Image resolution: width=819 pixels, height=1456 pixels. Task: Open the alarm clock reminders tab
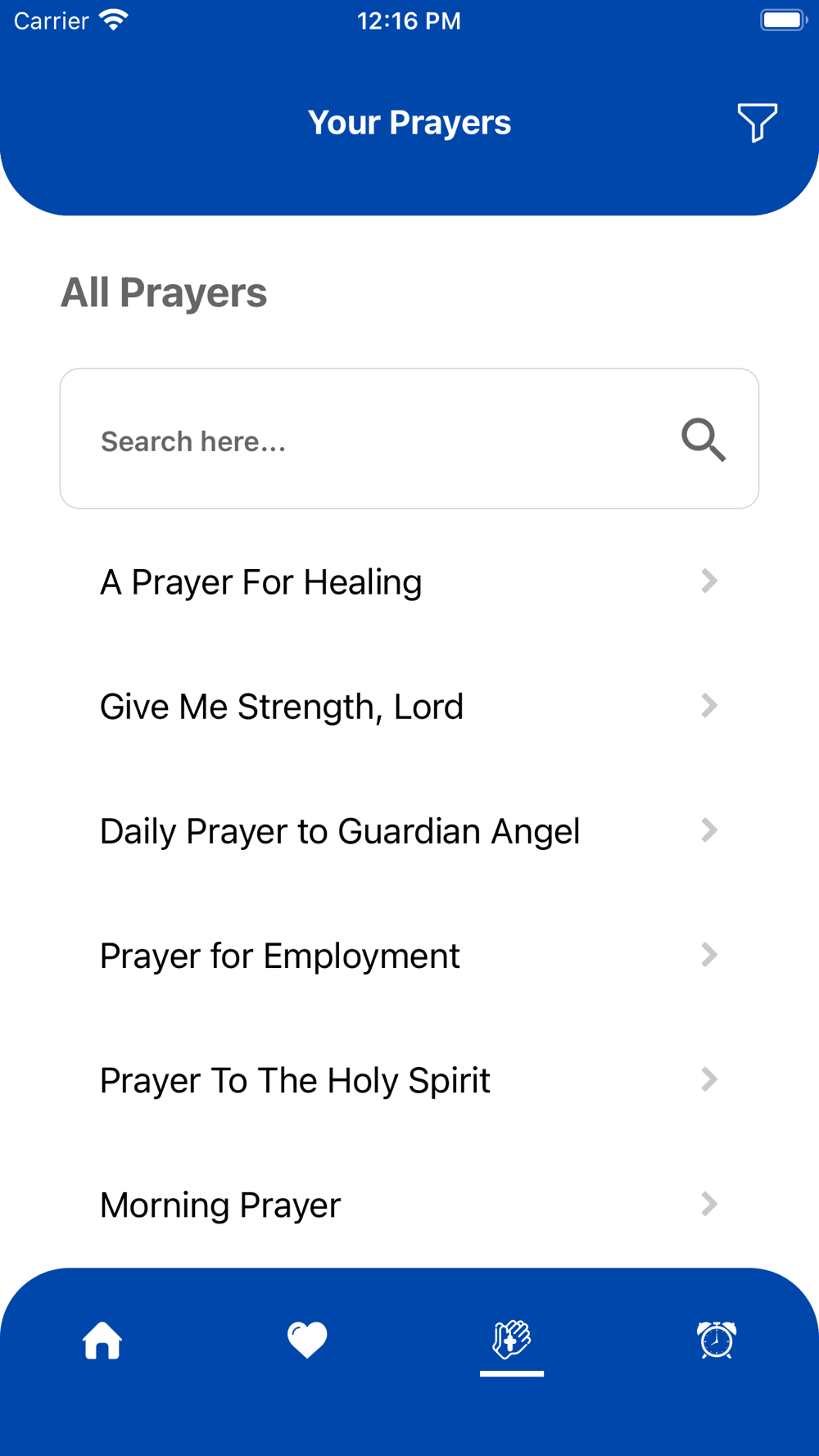click(x=717, y=1341)
